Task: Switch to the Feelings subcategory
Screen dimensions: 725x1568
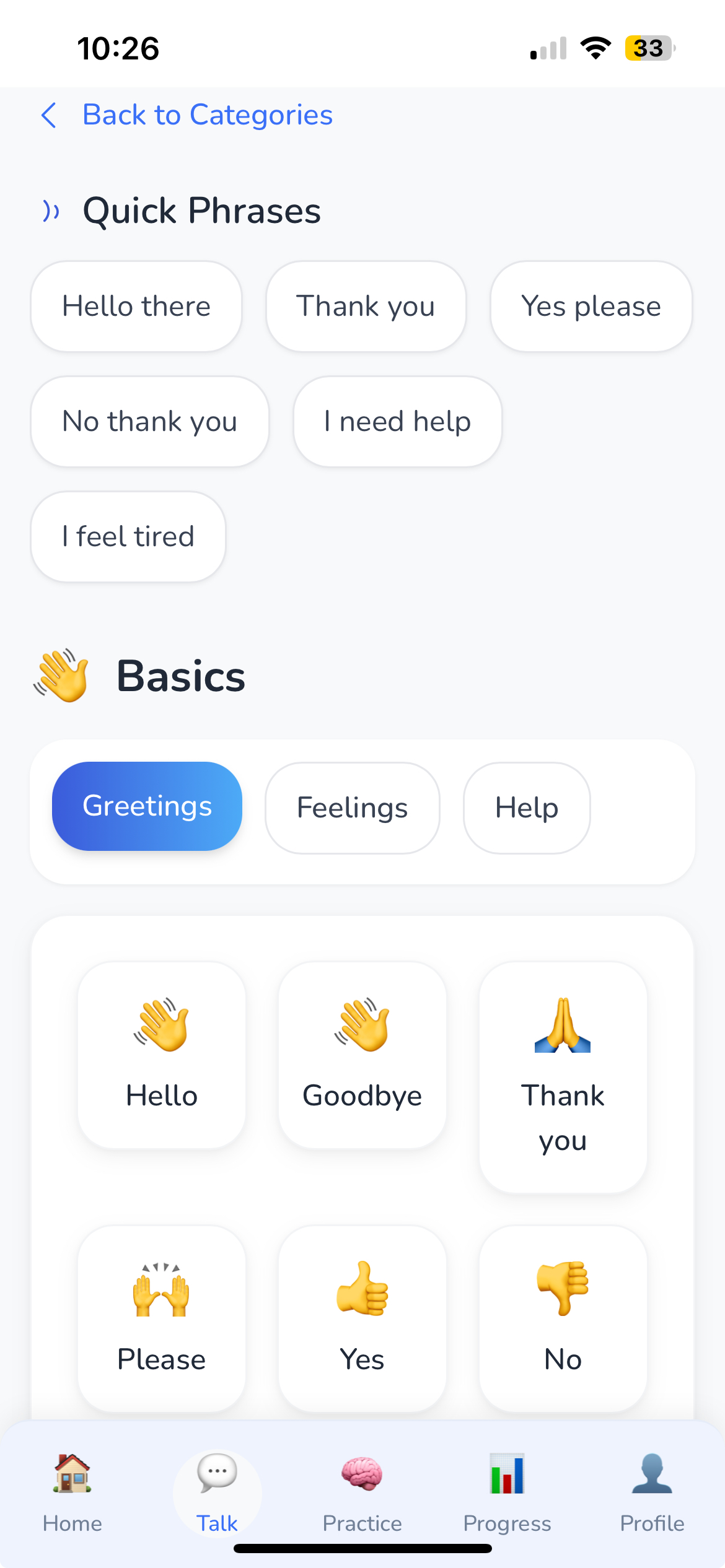Action: pyautogui.click(x=352, y=808)
